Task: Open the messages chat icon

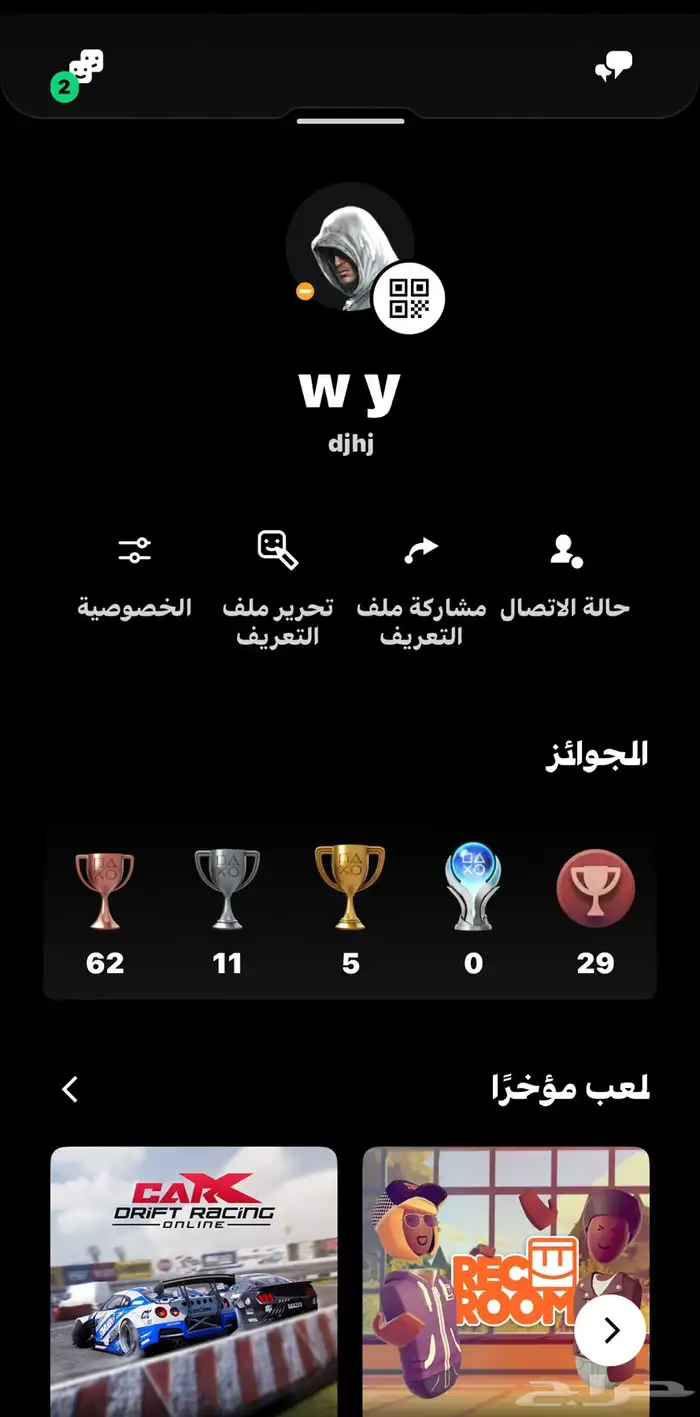Action: click(x=613, y=68)
